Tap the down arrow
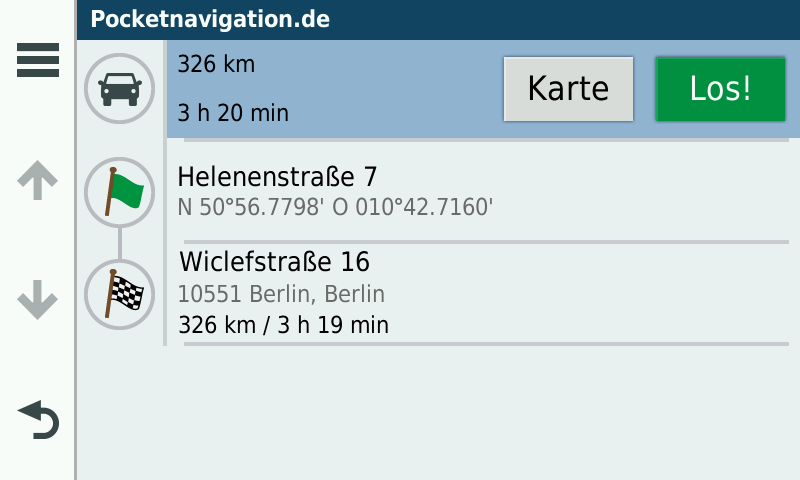800x480 pixels. [37, 298]
